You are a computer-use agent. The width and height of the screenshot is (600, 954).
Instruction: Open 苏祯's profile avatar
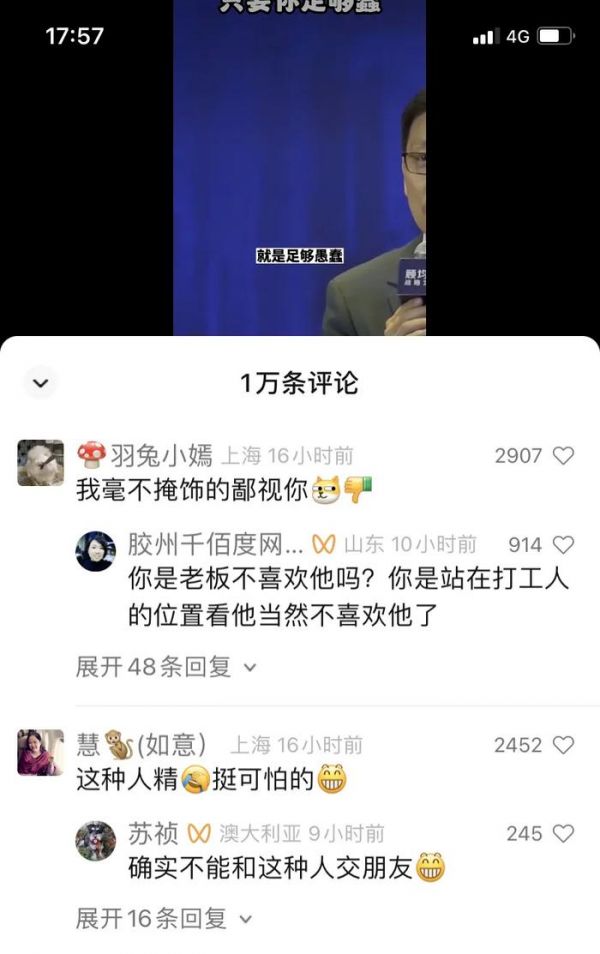[96, 840]
